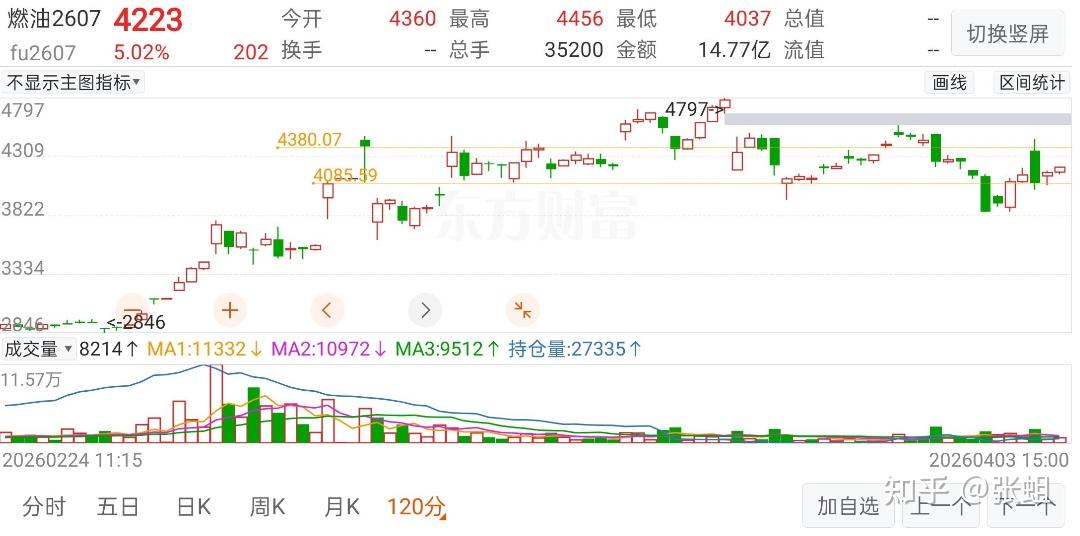Screen dimensions: 1080x536
Task: Zoom in the chart with plus icon
Action: 230,310
